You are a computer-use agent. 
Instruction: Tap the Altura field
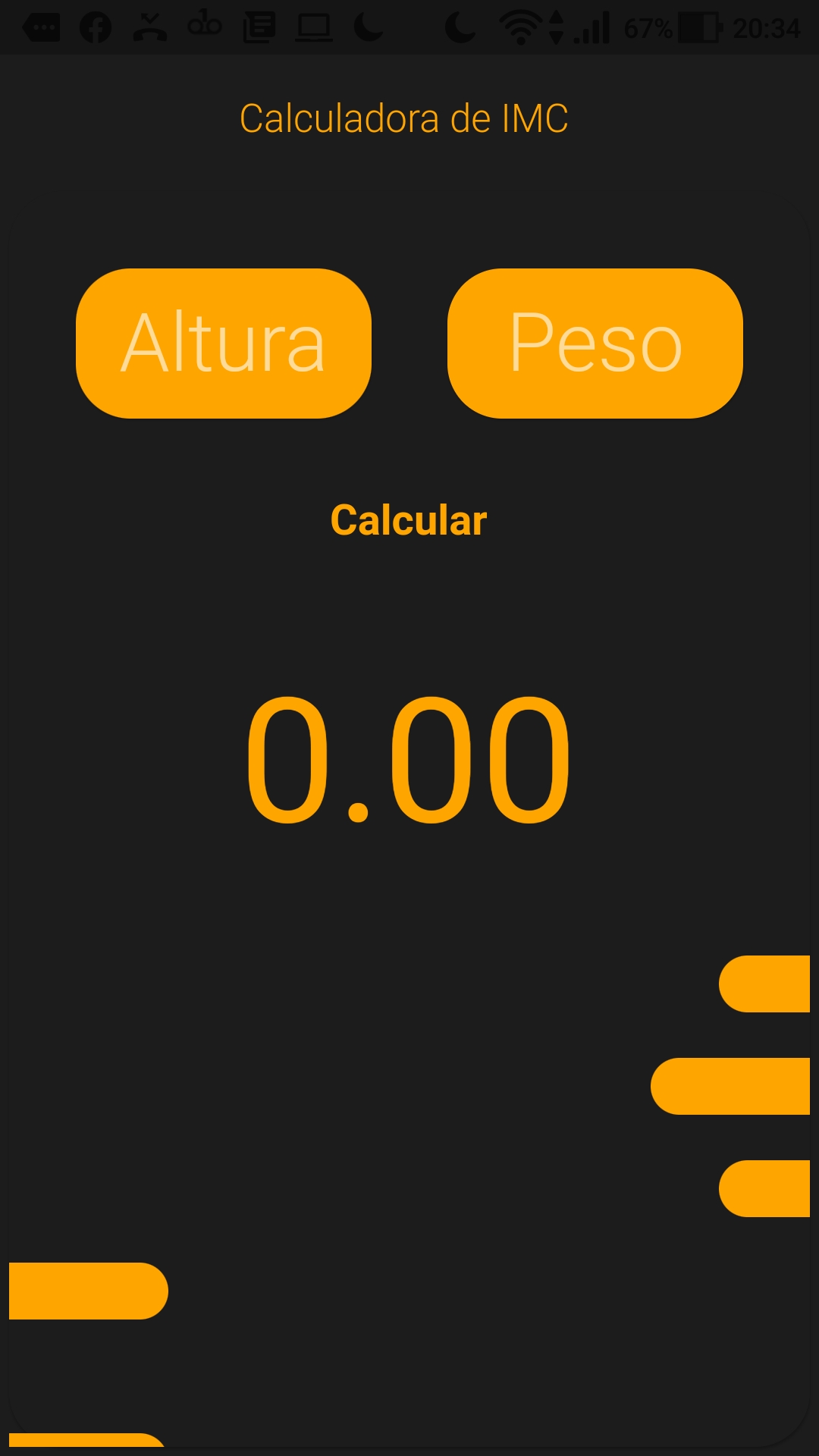point(223,343)
